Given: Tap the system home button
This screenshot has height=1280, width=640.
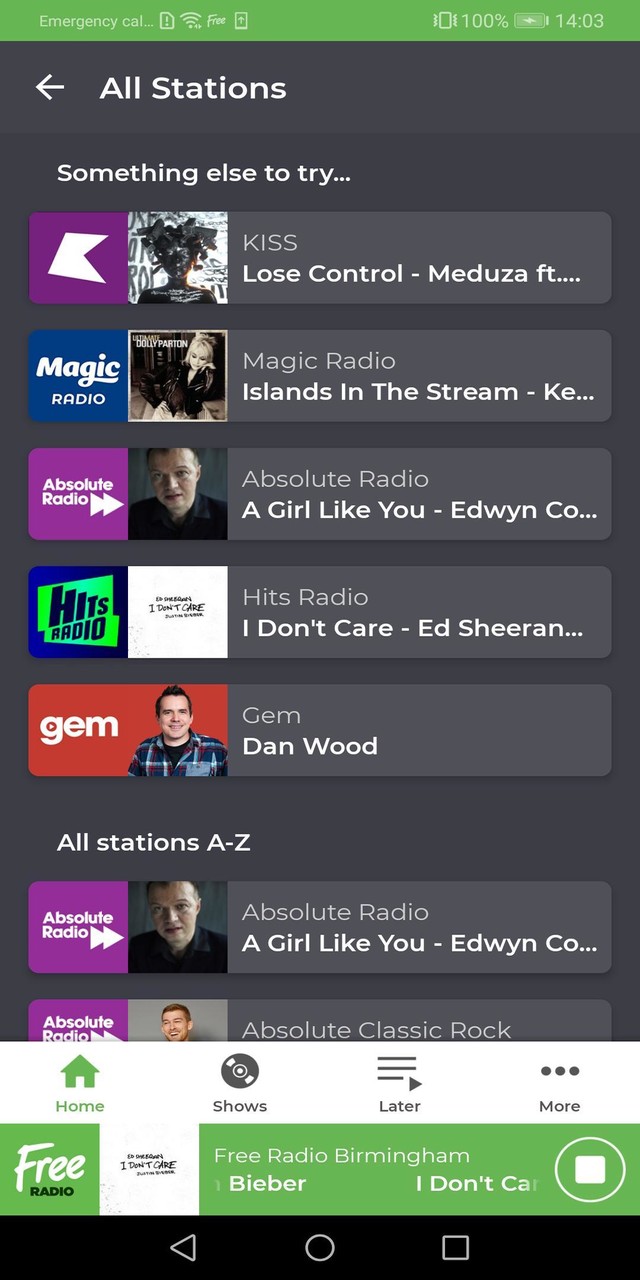Looking at the screenshot, I should tap(320, 1247).
